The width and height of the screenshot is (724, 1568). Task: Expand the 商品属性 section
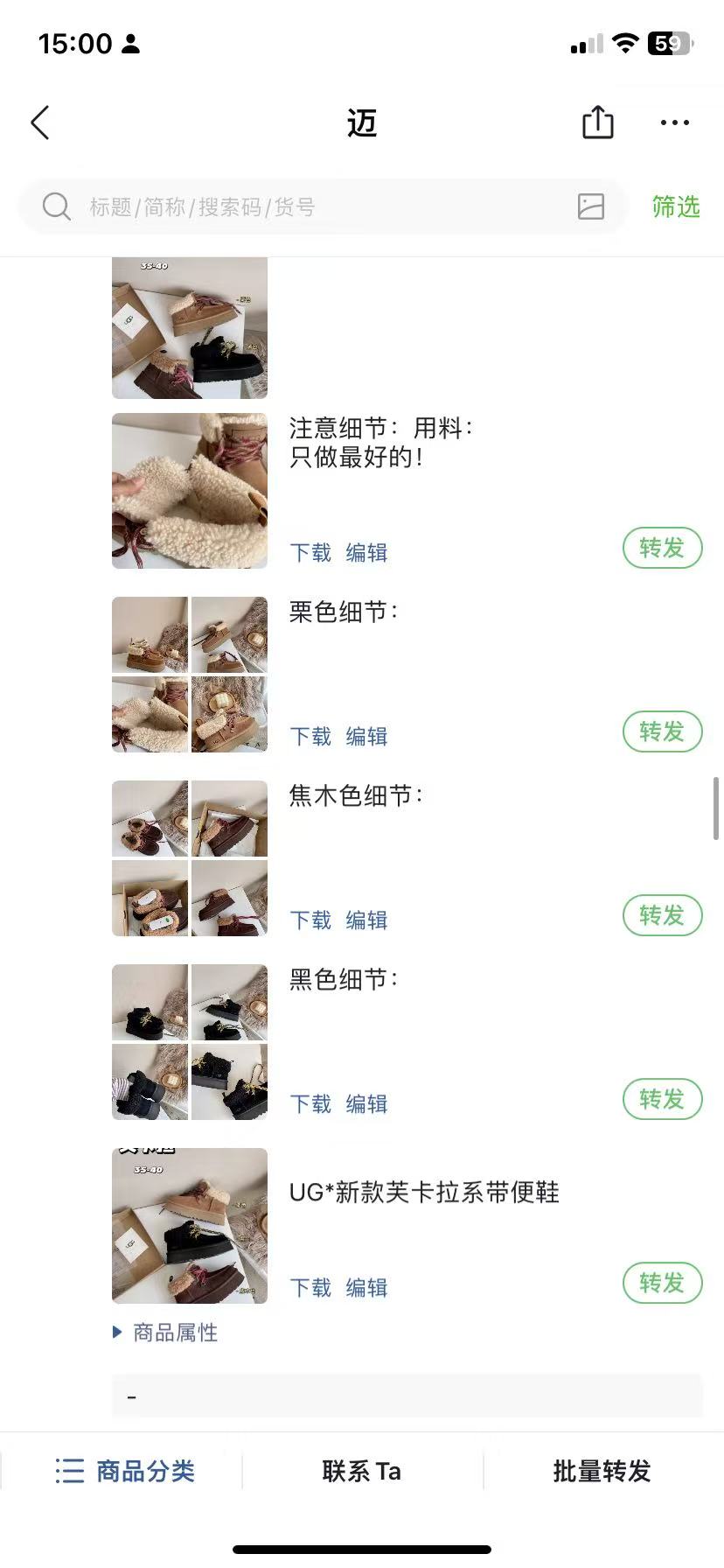tap(166, 1333)
